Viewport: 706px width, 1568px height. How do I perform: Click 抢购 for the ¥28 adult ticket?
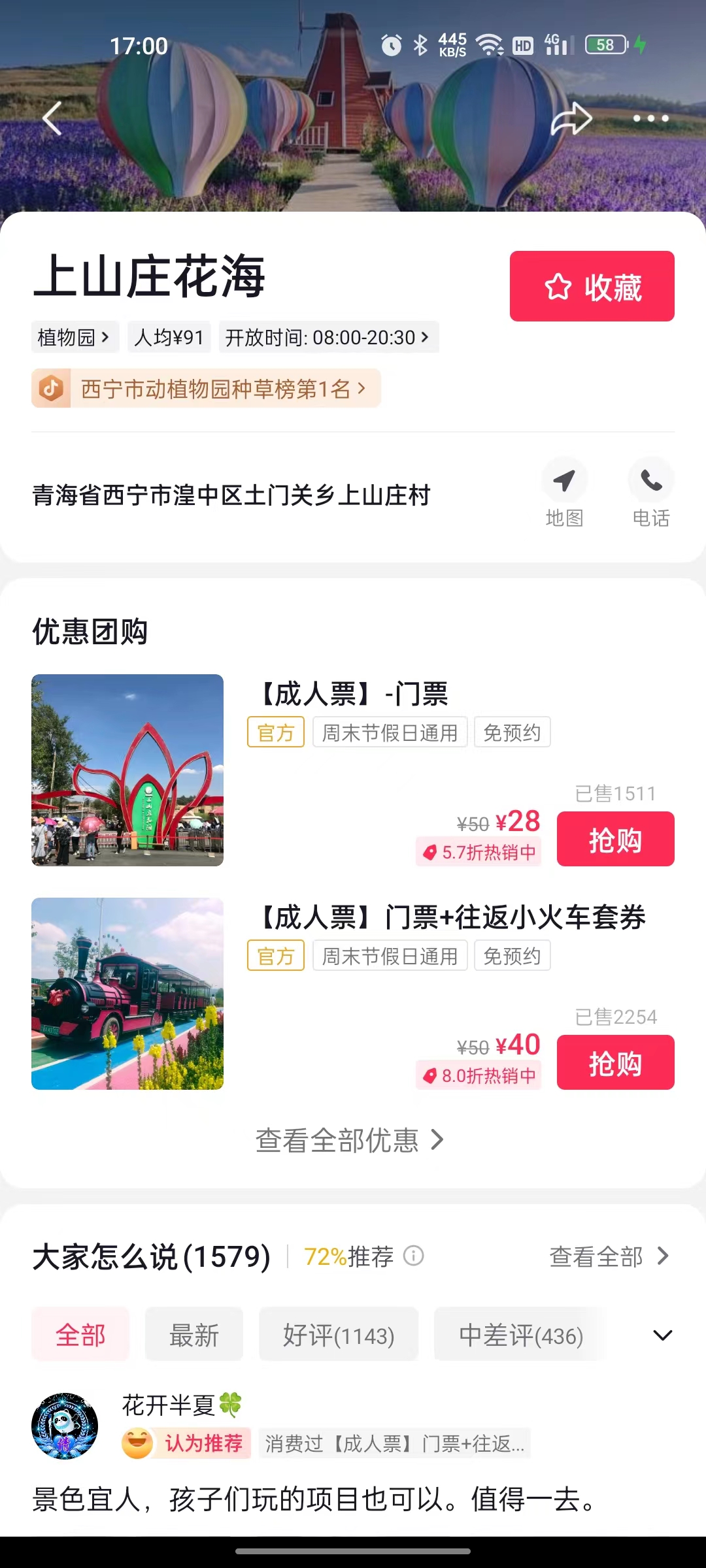[614, 838]
